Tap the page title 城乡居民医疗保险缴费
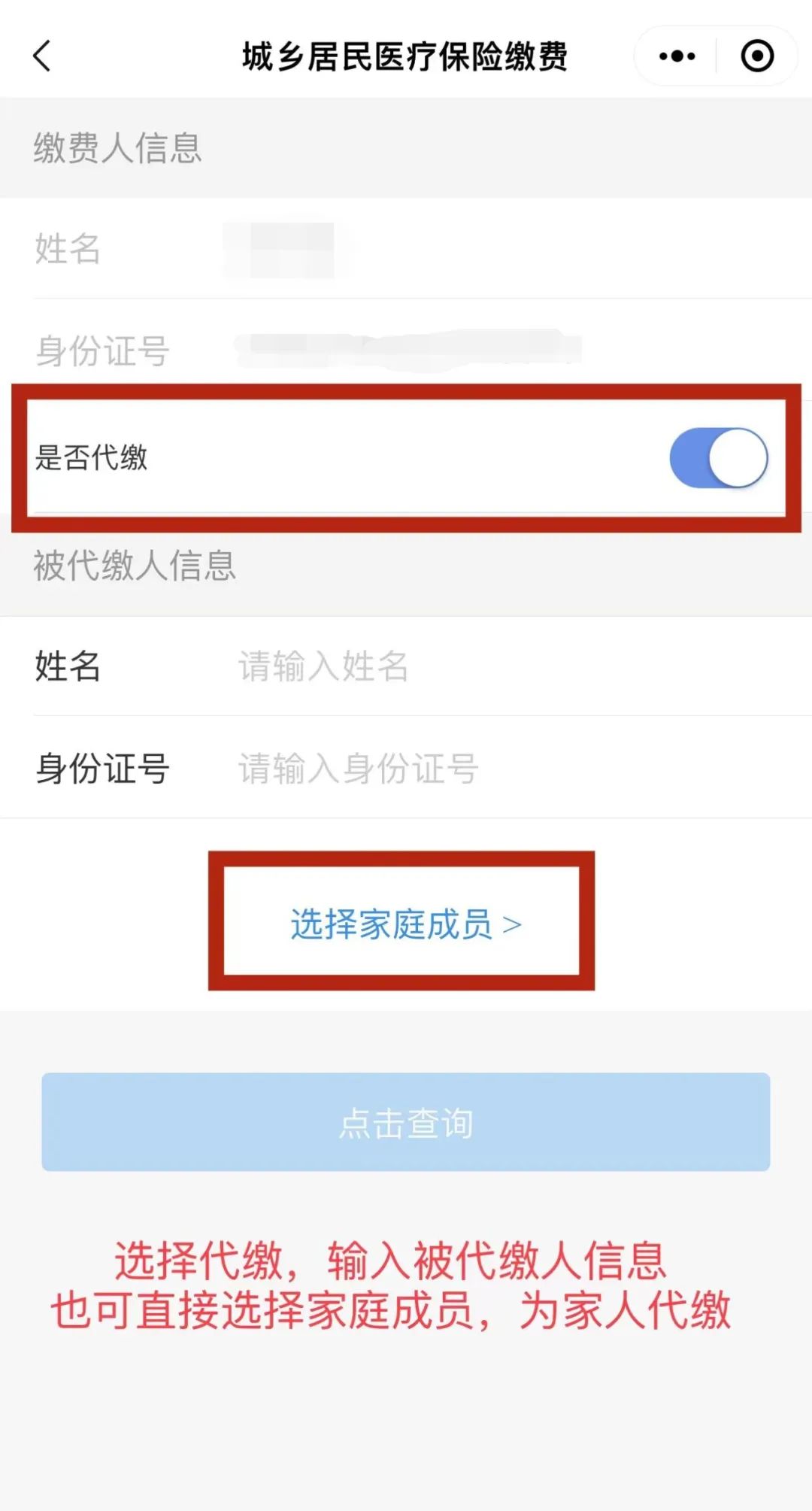 (x=406, y=55)
